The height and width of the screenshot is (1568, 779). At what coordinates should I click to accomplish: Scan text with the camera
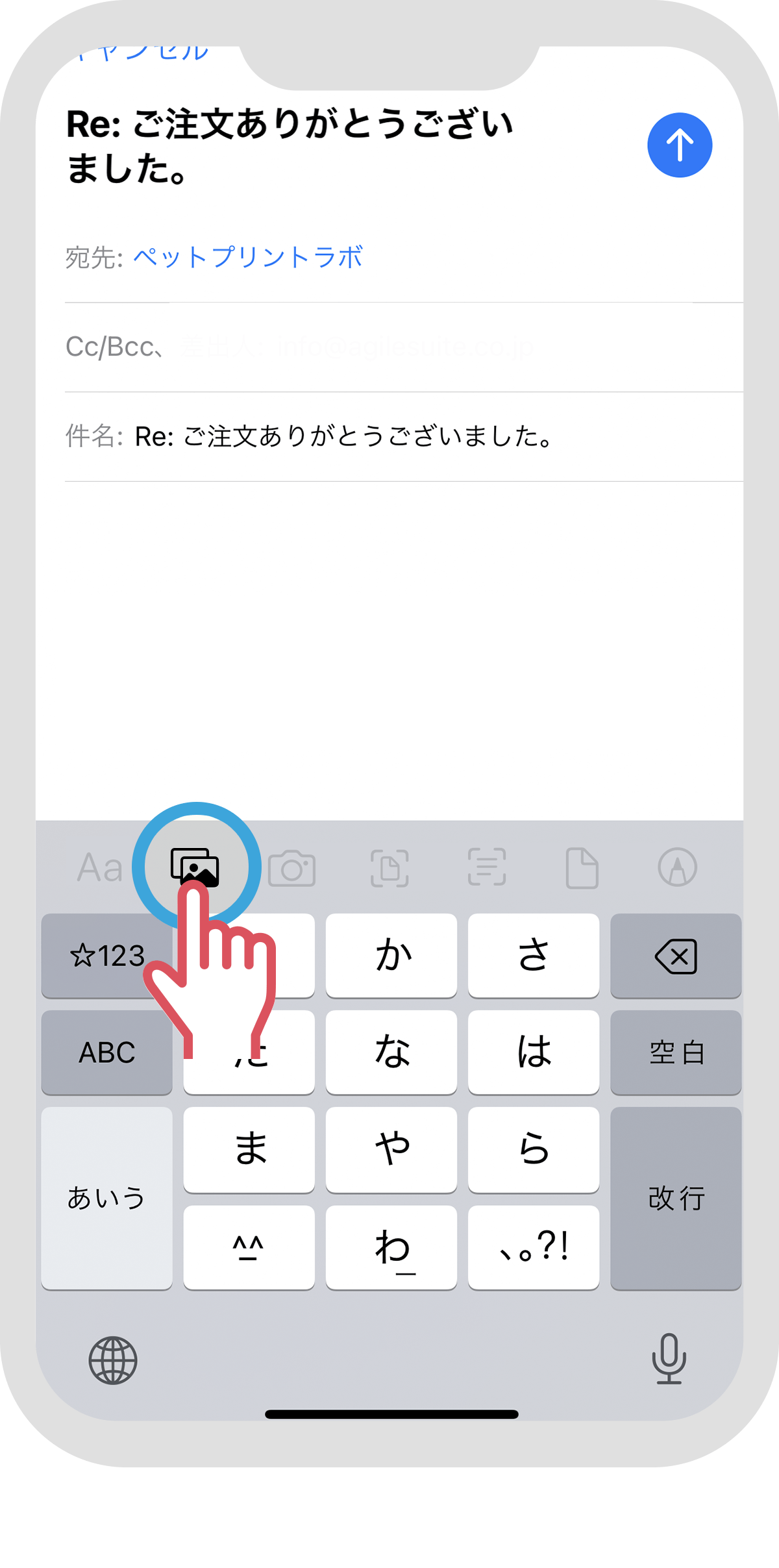pos(487,868)
